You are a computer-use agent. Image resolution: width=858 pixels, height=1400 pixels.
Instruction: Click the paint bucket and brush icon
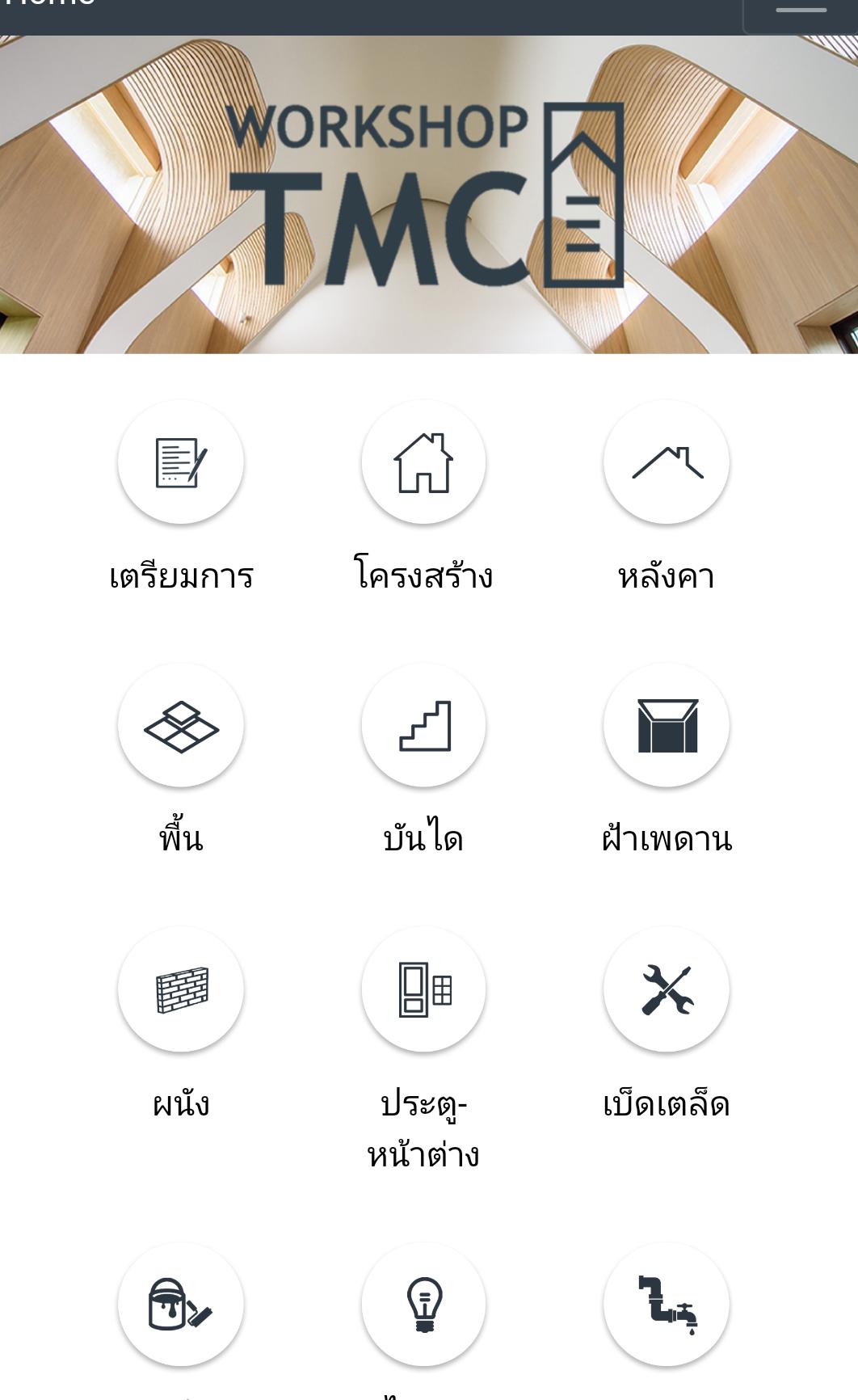(182, 1304)
